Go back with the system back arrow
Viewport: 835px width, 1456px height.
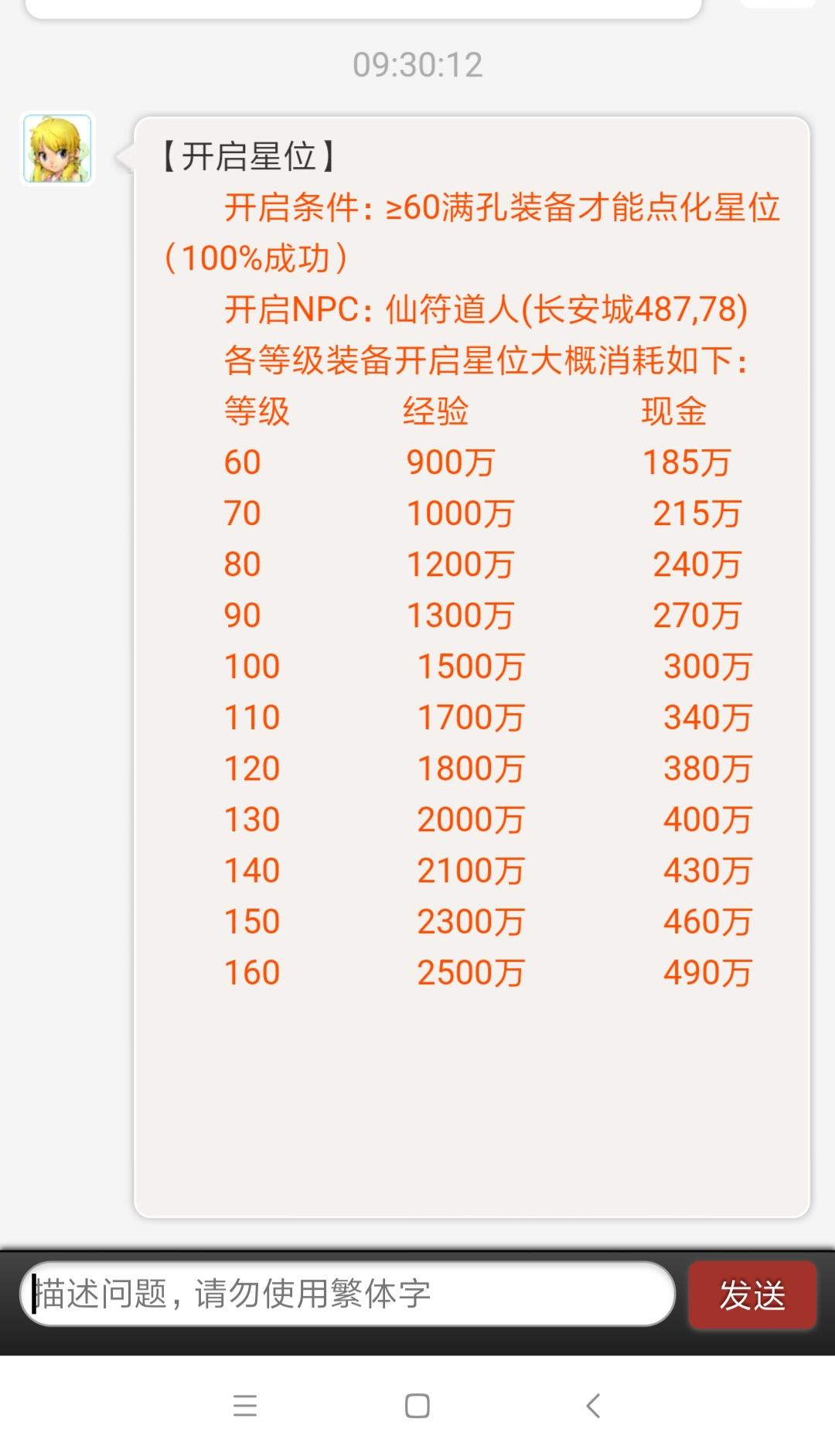[x=593, y=1405]
